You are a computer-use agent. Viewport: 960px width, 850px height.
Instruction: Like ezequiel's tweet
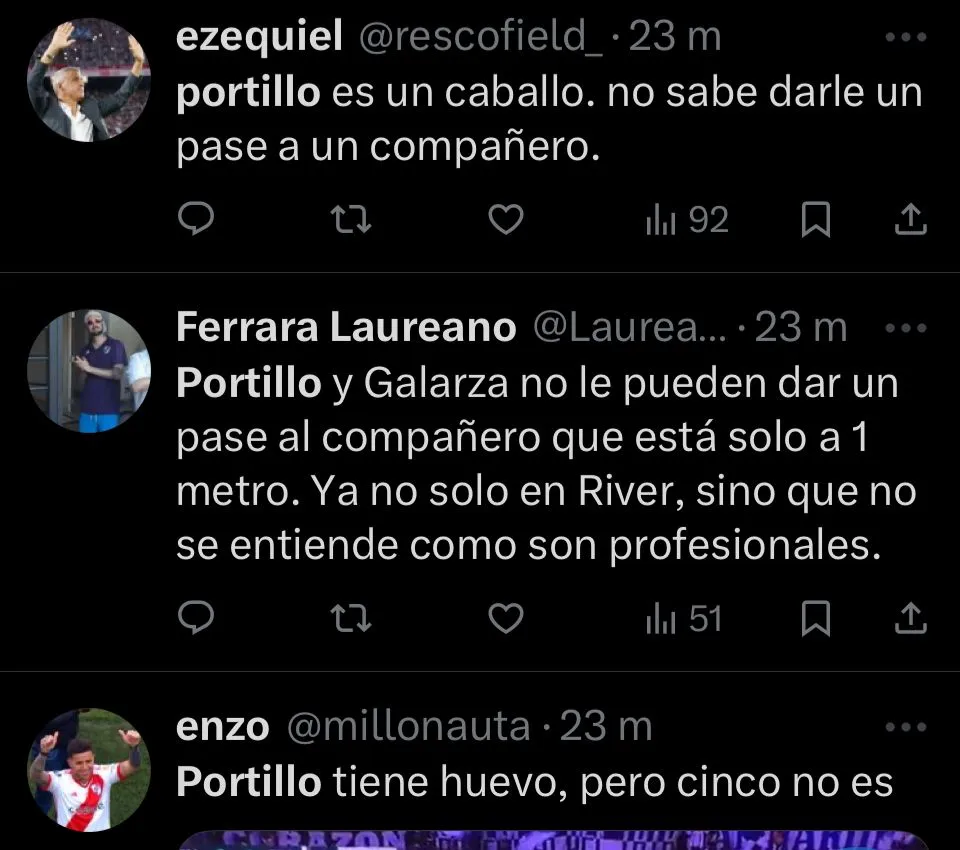coord(506,220)
